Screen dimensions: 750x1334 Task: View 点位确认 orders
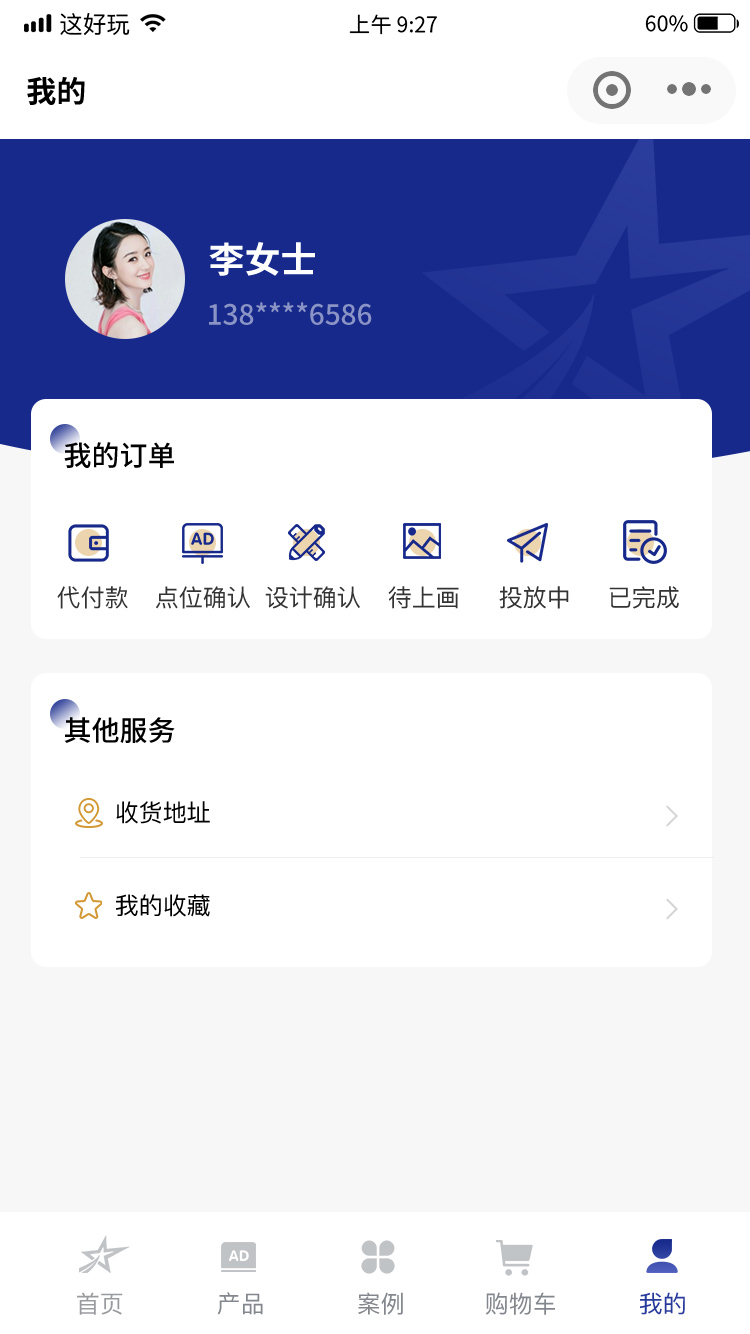202,565
